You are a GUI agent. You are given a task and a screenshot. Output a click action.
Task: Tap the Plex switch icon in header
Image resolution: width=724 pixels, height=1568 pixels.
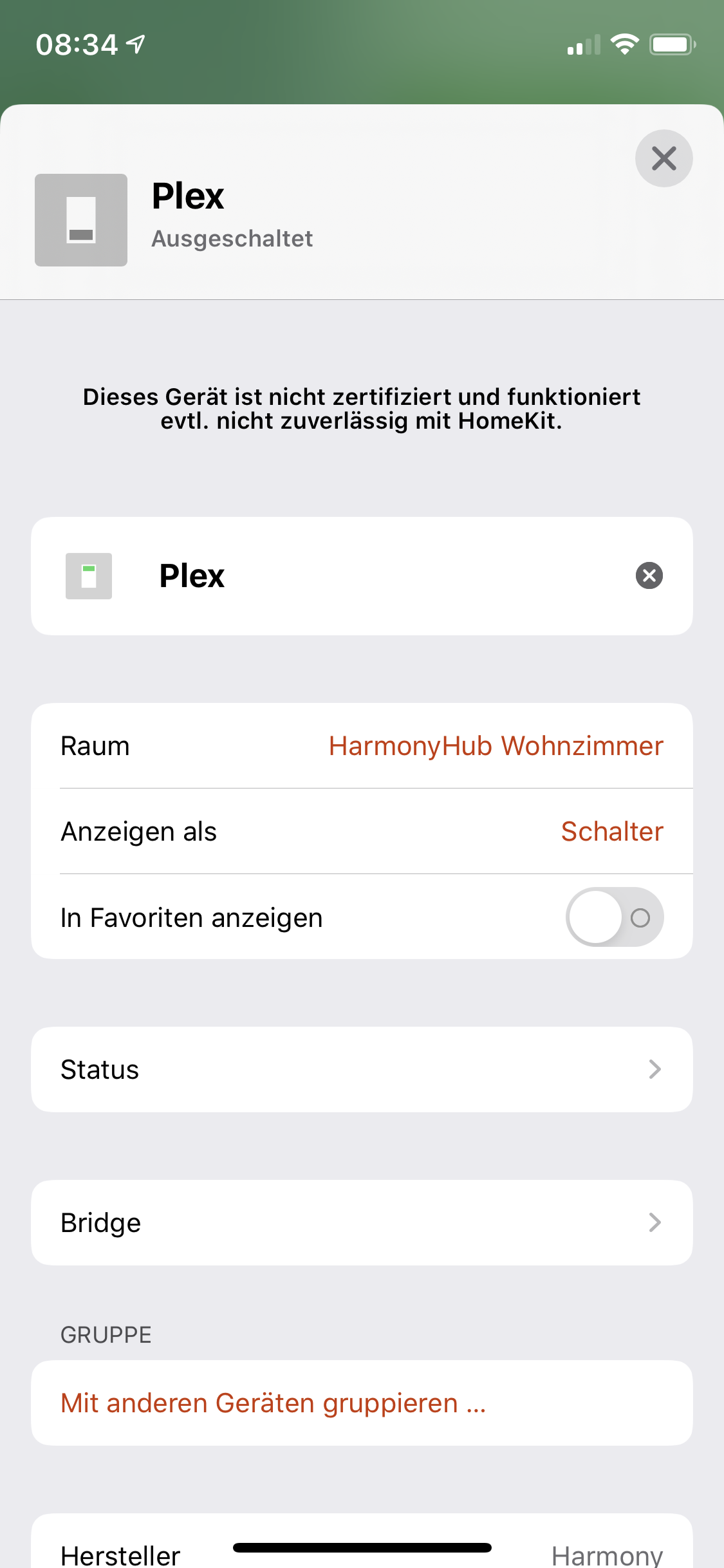click(x=81, y=220)
